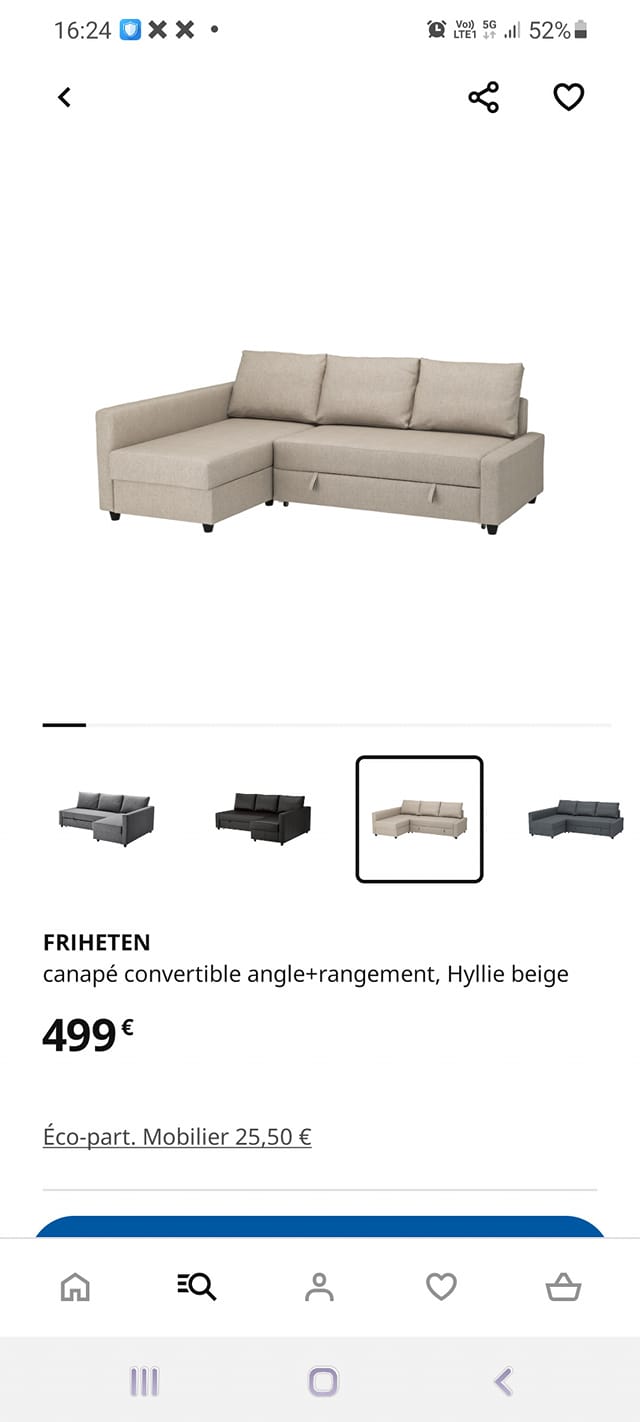Go back using the top-left arrow
The height and width of the screenshot is (1422, 640).
point(65,97)
